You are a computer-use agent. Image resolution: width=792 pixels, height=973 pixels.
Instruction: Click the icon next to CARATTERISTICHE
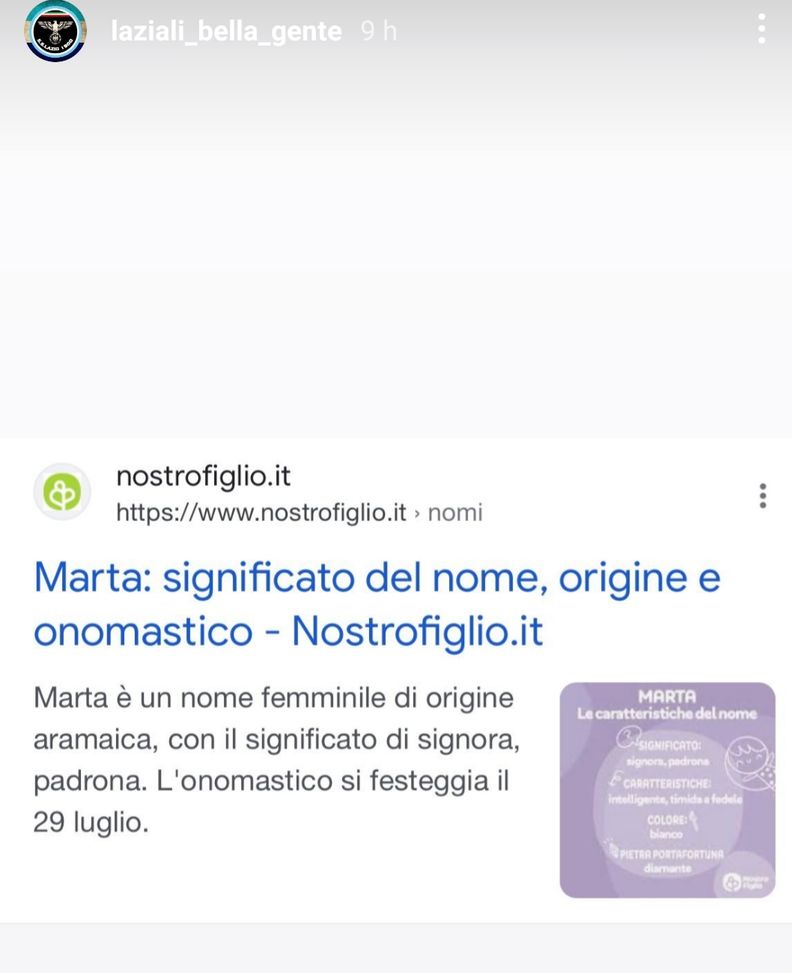tap(616, 781)
